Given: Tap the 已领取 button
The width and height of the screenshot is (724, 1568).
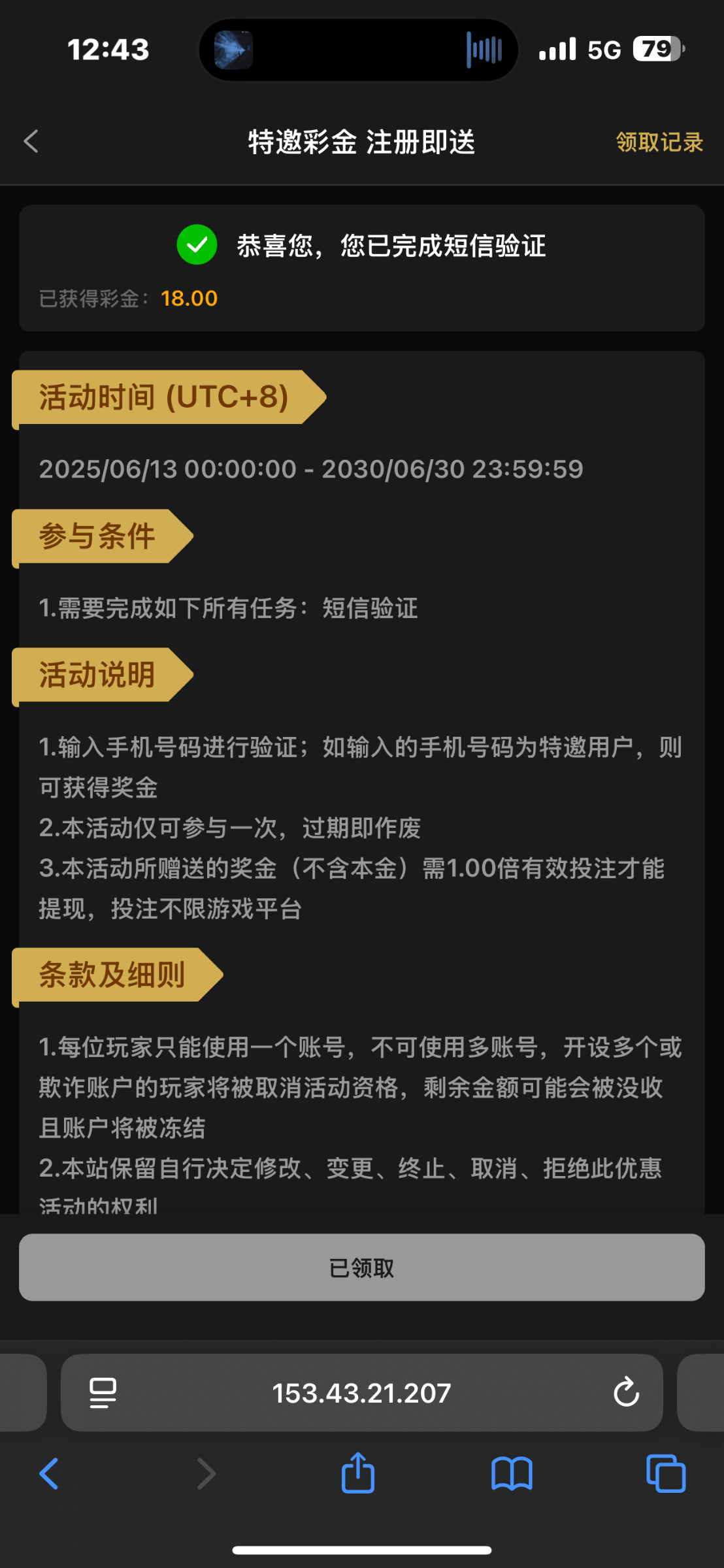Looking at the screenshot, I should click(361, 1267).
